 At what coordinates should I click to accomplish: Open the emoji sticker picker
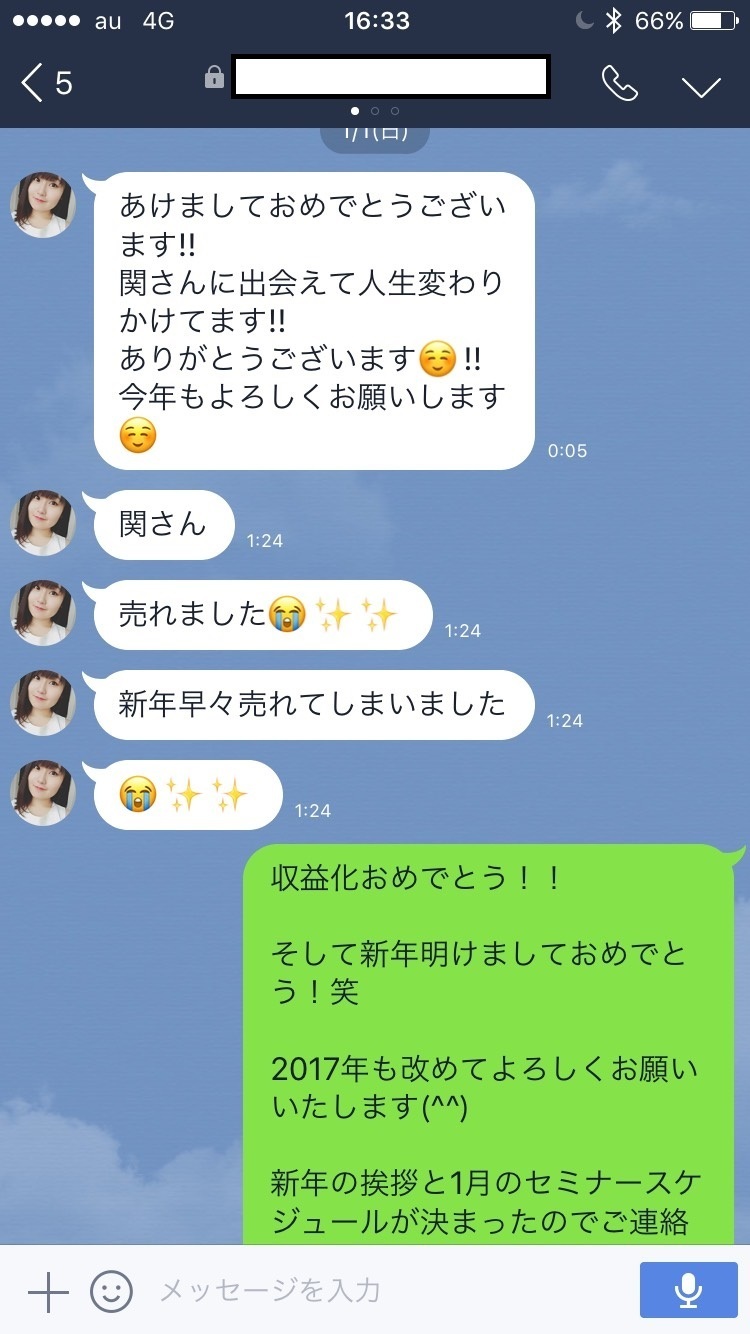[x=111, y=1292]
